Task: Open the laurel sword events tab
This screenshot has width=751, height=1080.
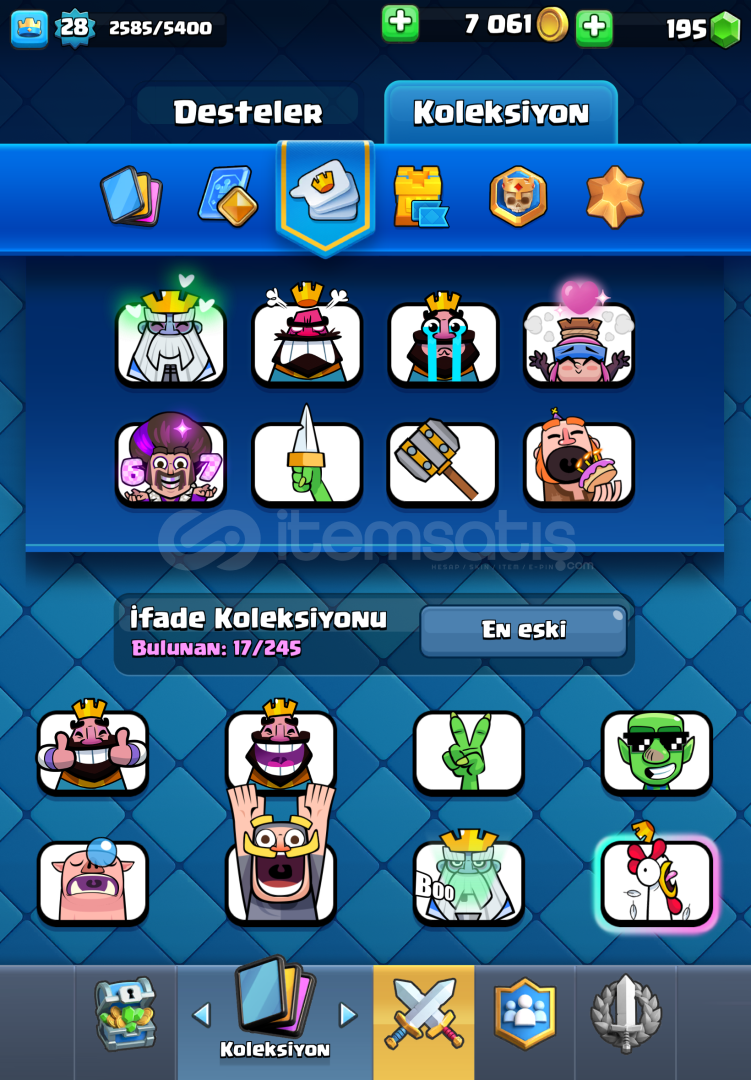Action: coord(626,1015)
